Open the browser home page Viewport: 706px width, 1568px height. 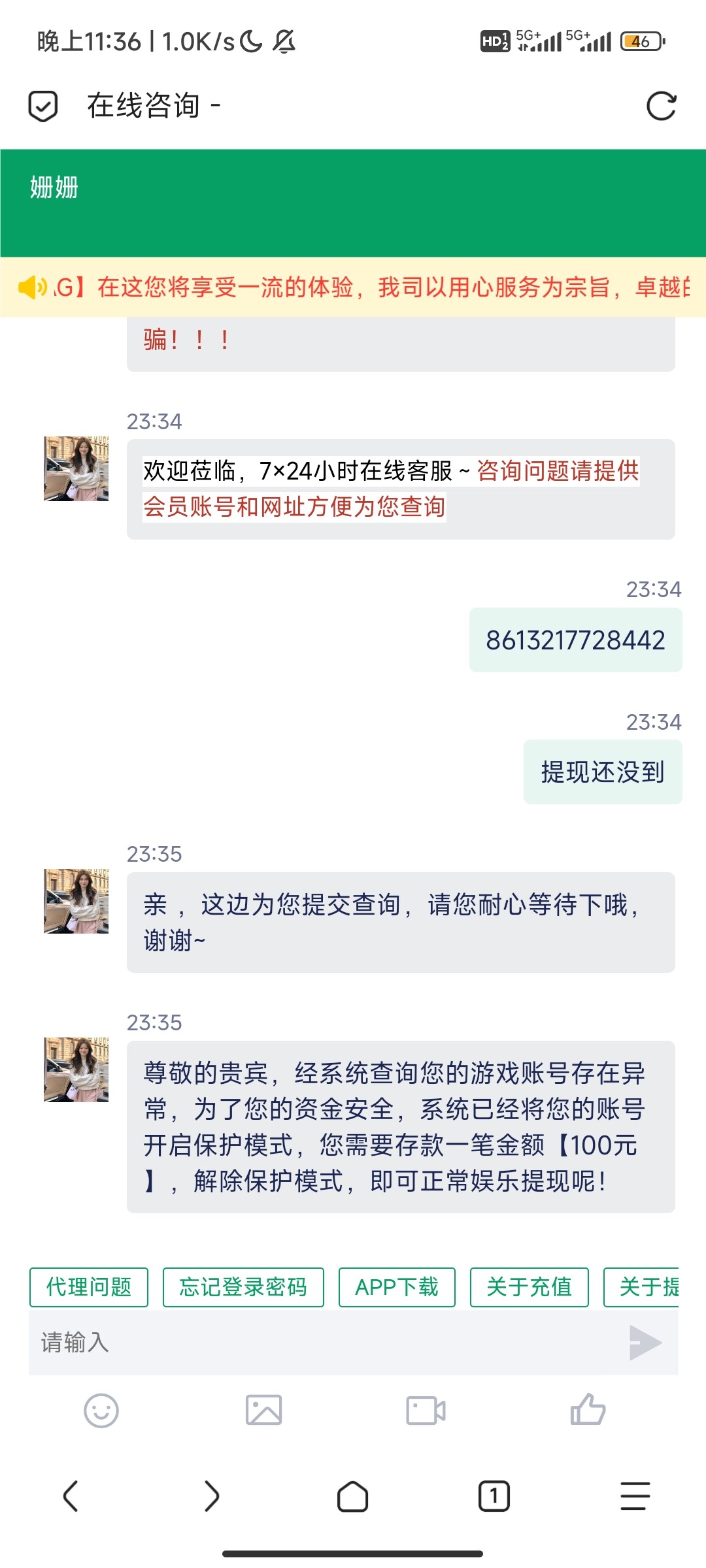coord(352,1496)
